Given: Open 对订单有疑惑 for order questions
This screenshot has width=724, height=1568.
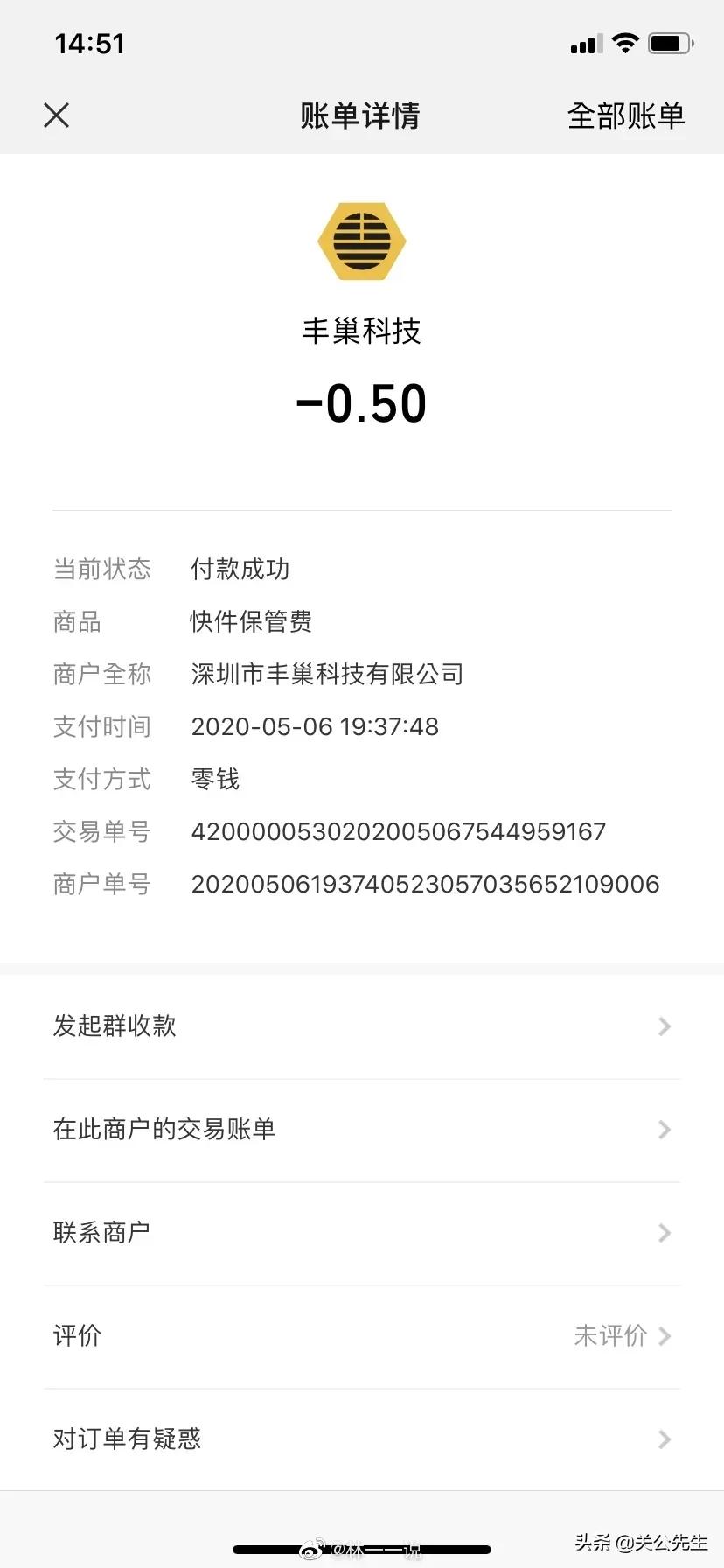Looking at the screenshot, I should click(127, 1438).
